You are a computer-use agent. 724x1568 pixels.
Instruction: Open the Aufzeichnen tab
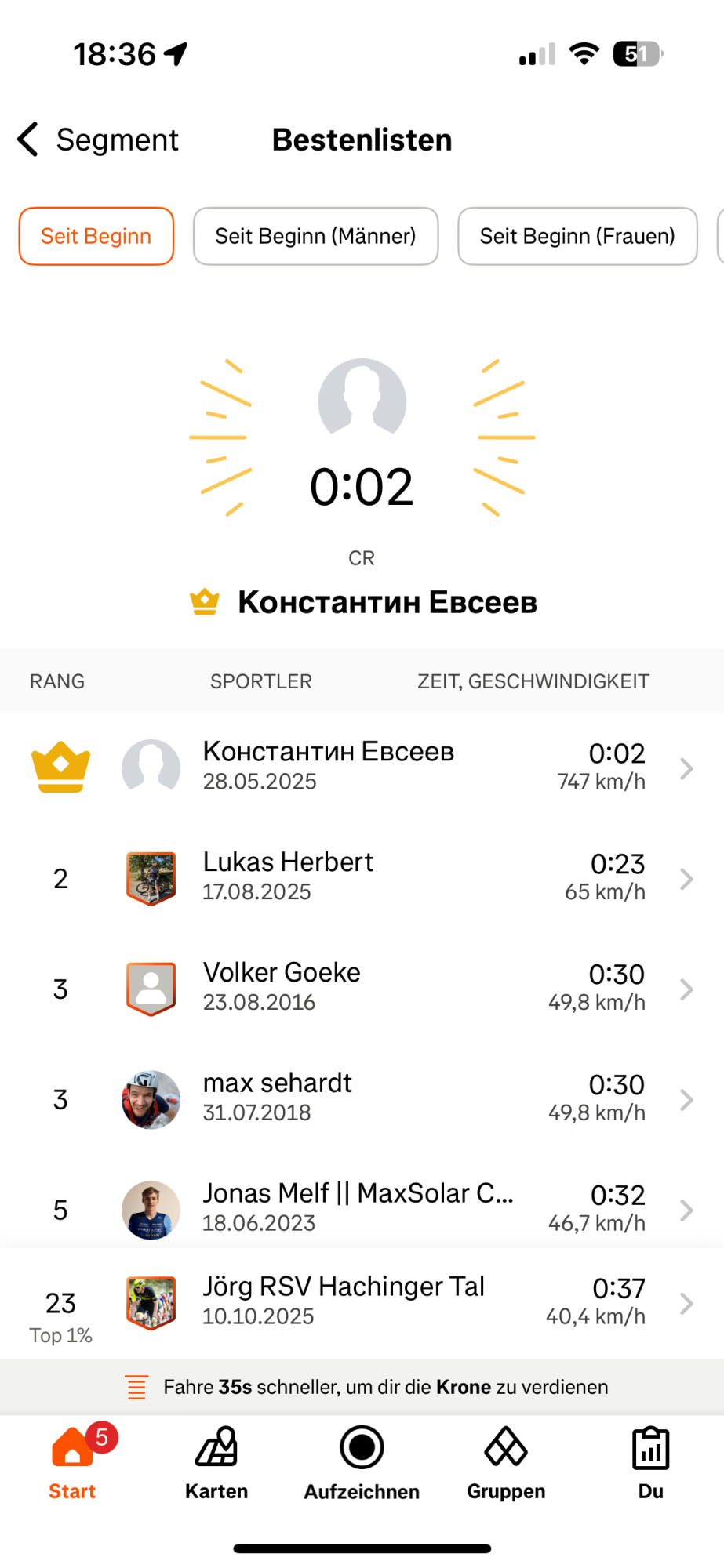362,1463
